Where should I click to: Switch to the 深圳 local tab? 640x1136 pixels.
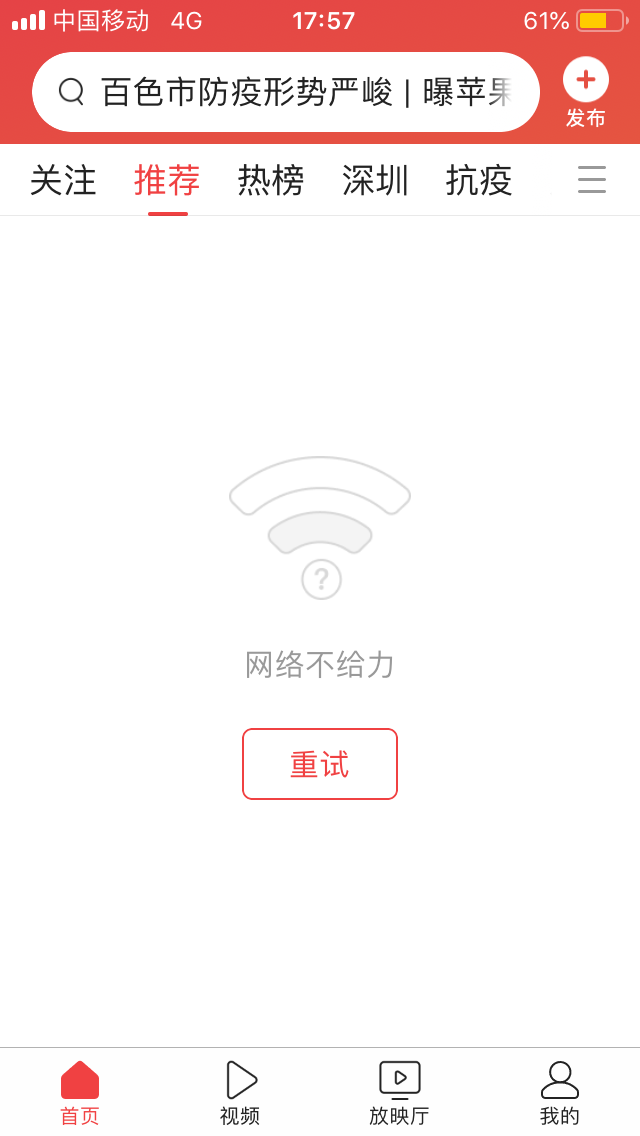pos(375,181)
